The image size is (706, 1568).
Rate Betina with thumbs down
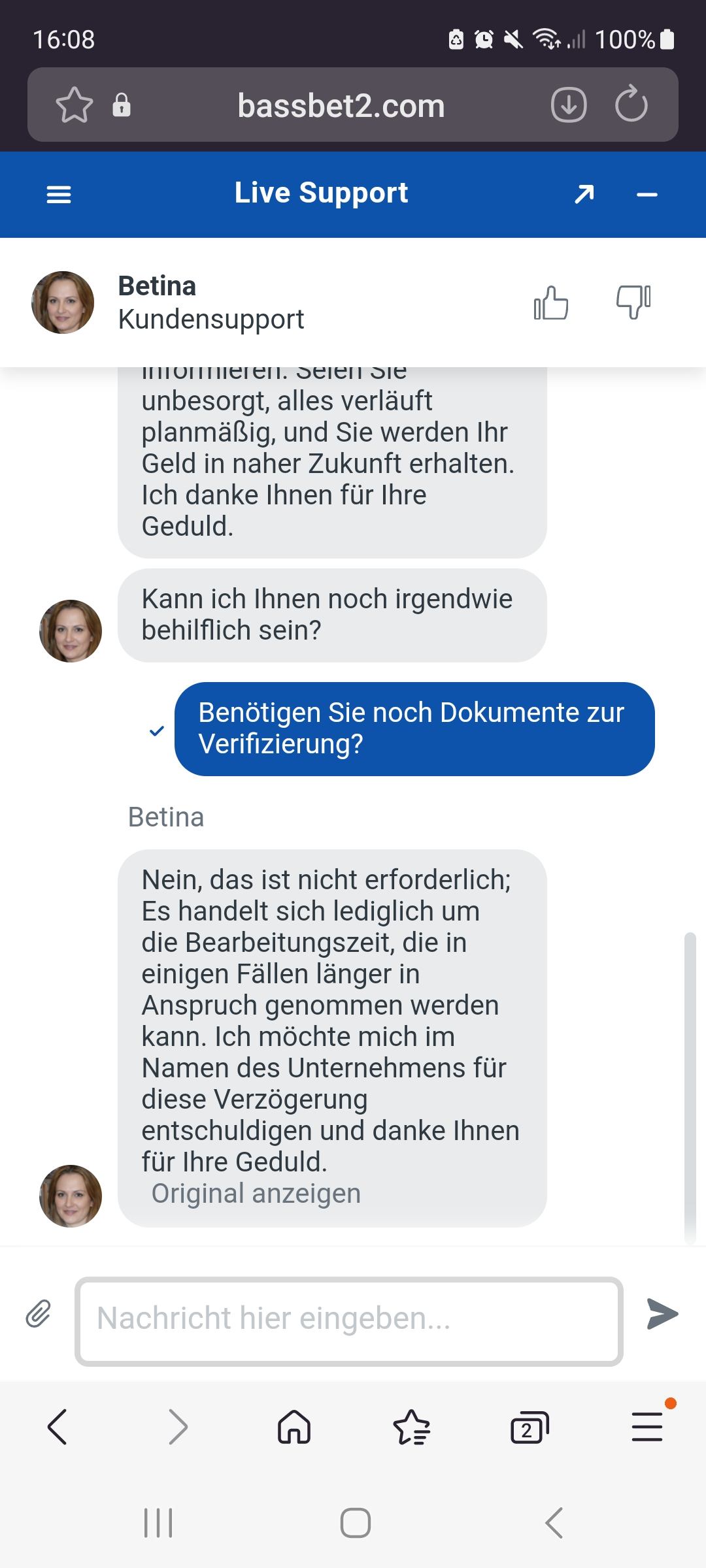coord(633,303)
